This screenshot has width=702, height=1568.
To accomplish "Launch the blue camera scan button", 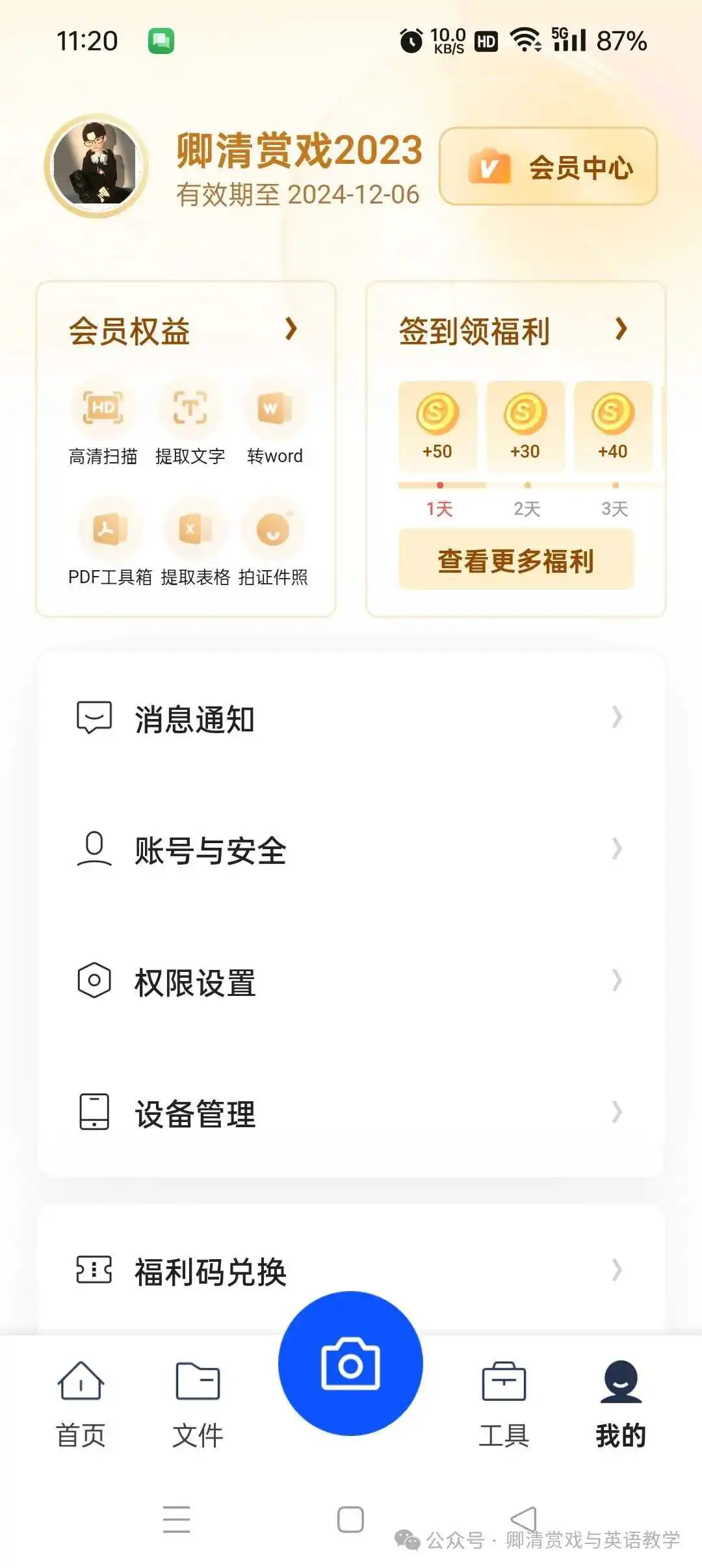I will pos(350,1364).
